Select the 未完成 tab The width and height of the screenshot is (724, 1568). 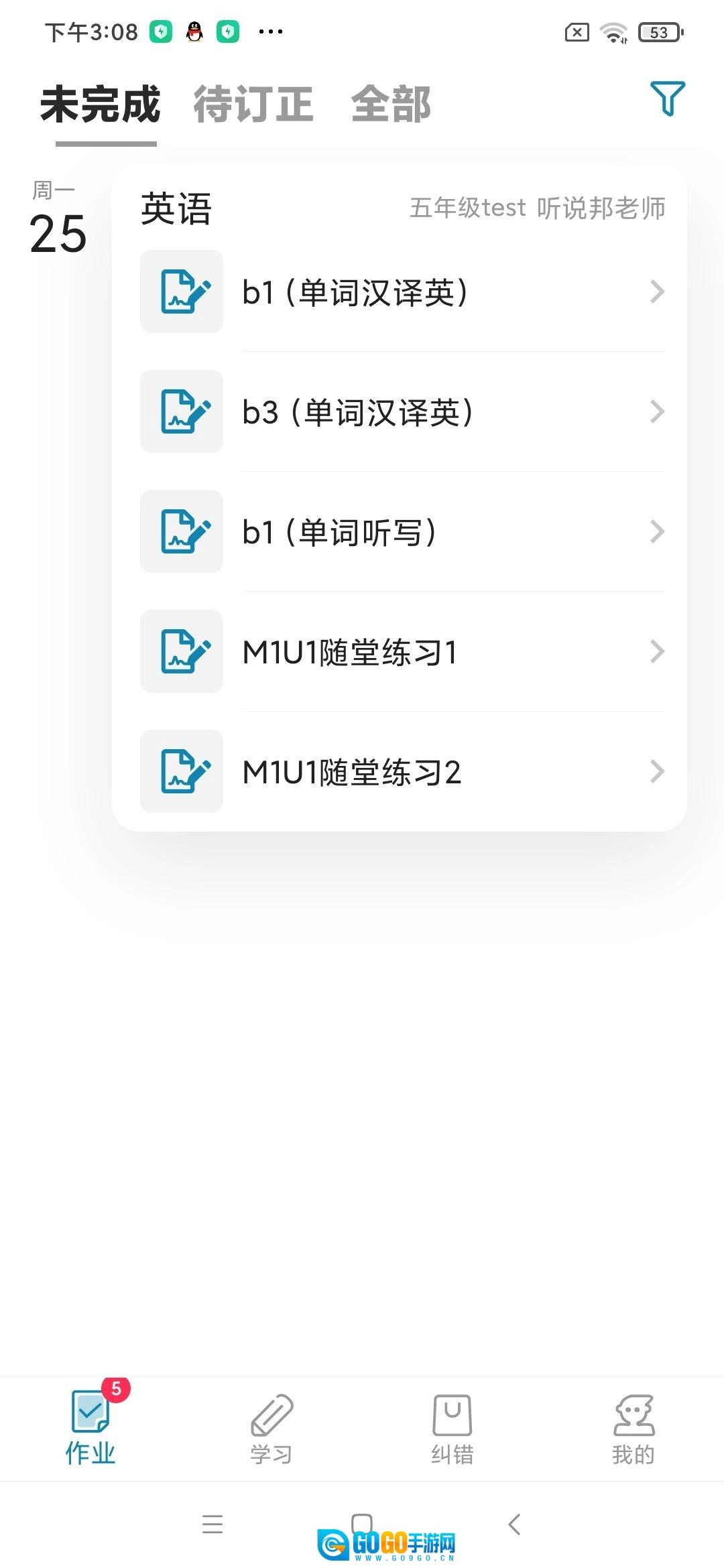click(x=101, y=105)
